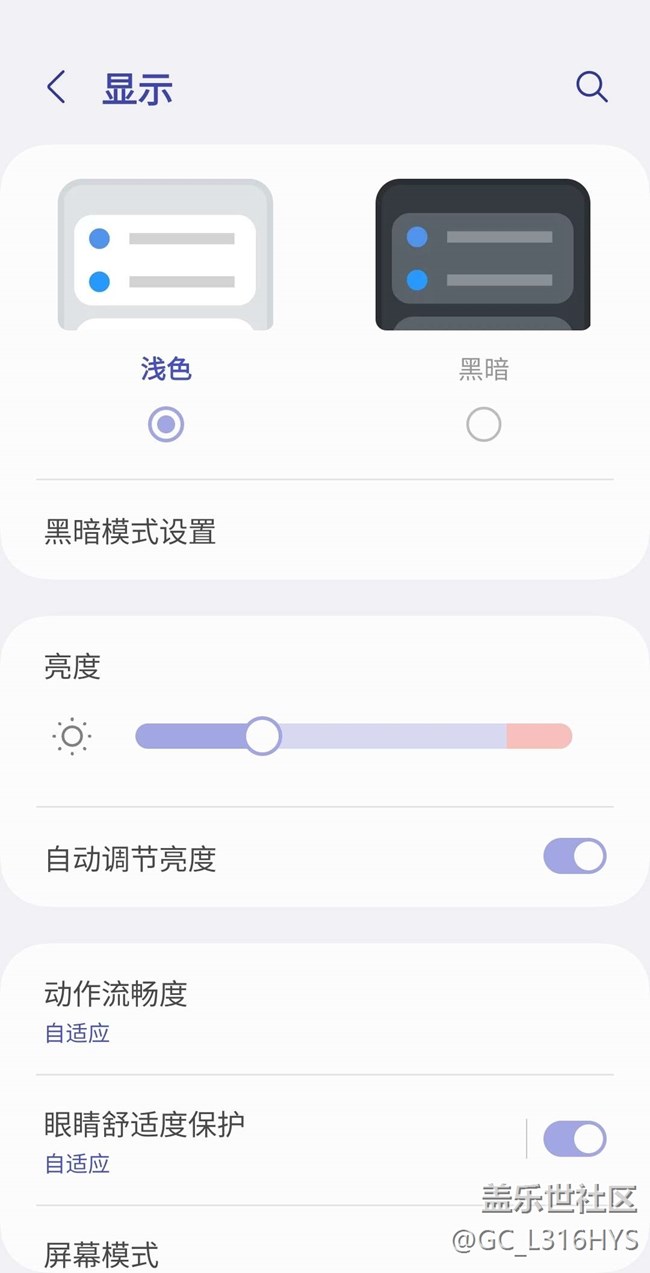Viewport: 650px width, 1273px height.
Task: Go back from the 显示 screen
Action: [56, 88]
